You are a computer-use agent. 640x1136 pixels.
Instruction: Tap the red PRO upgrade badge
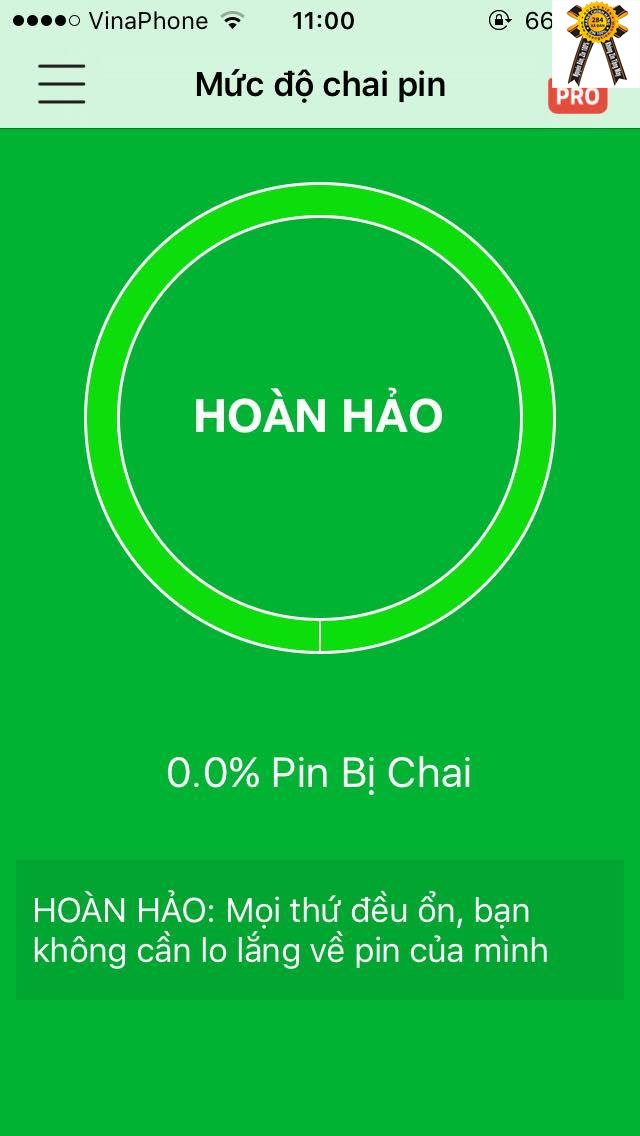578,98
